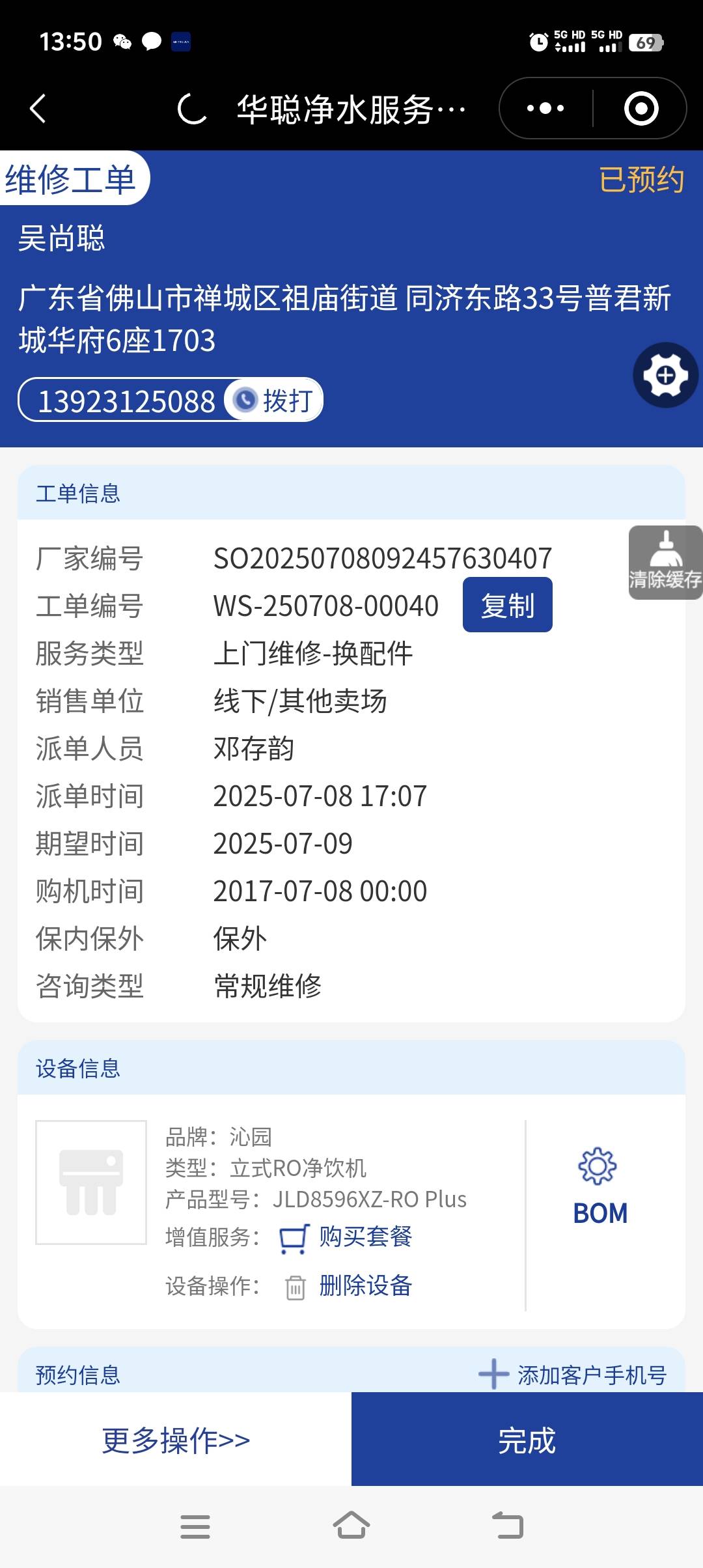Screen dimensions: 703x1568
Task: Go to the phone's home screen
Action: pyautogui.click(x=351, y=1526)
